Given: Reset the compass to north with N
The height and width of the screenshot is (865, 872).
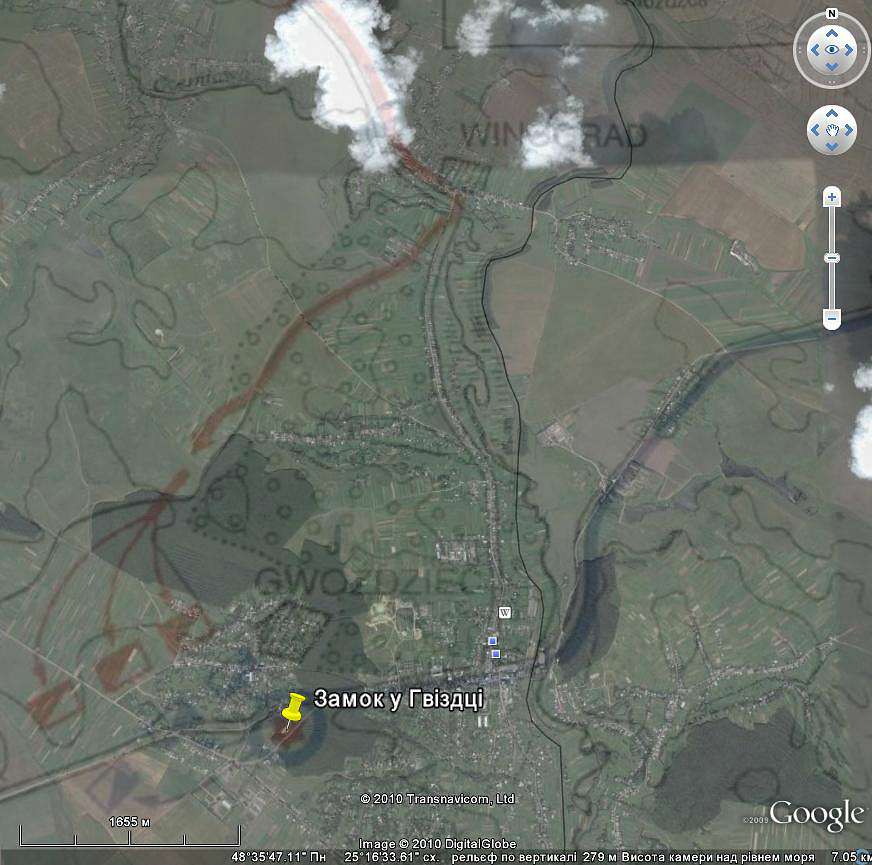Looking at the screenshot, I should coord(831,15).
